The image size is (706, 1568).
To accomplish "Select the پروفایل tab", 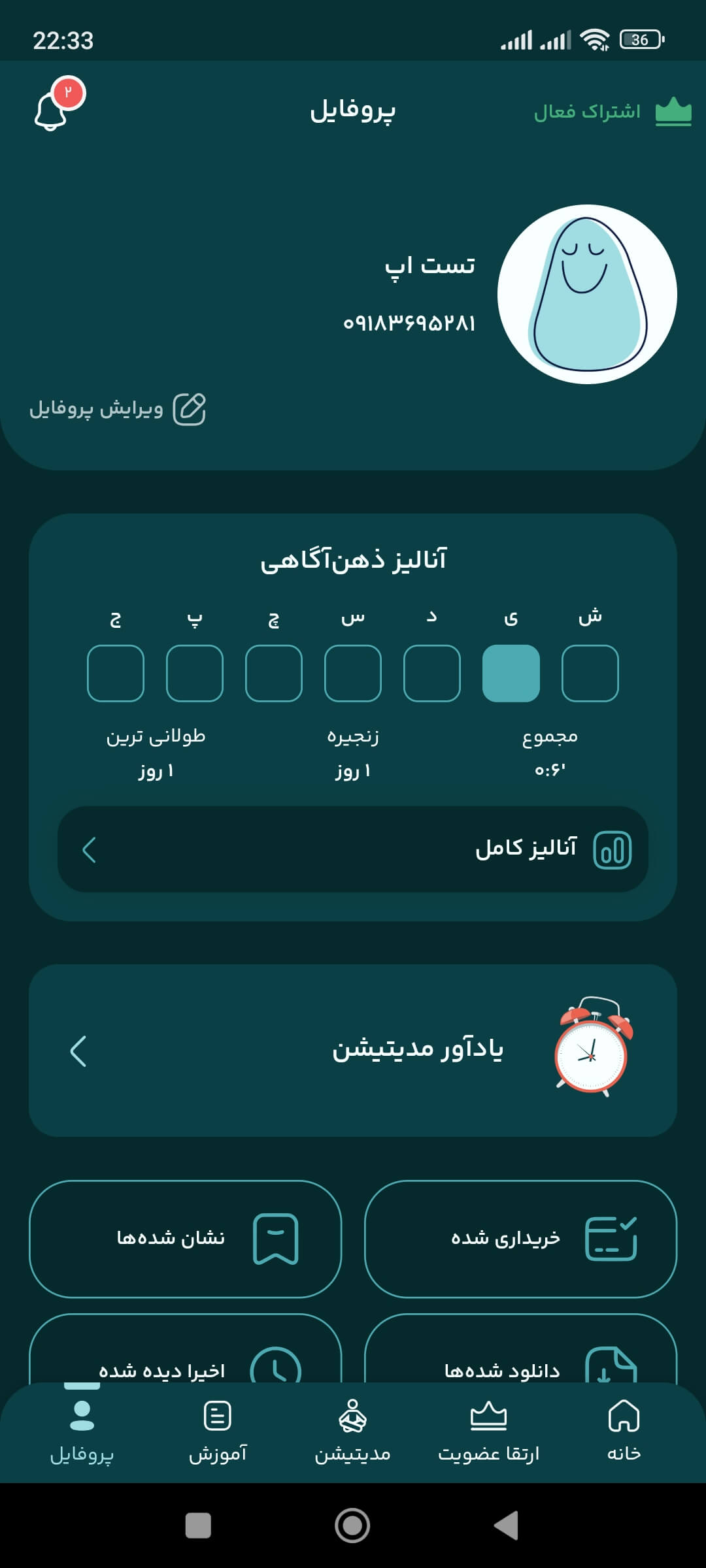I will click(82, 1431).
